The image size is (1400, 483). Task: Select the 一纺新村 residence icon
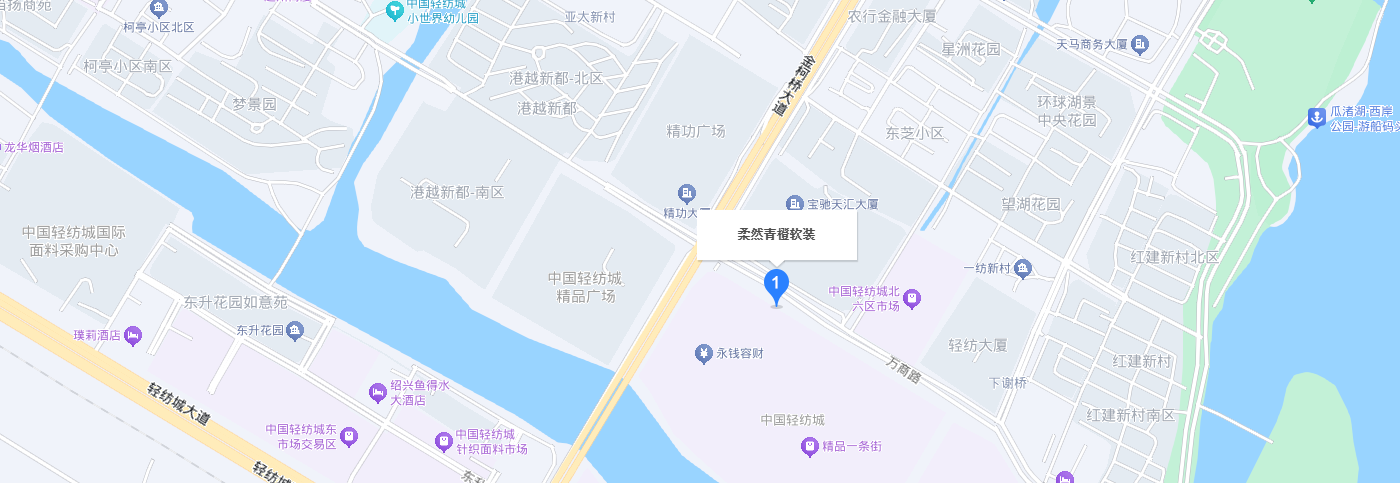tap(1022, 267)
